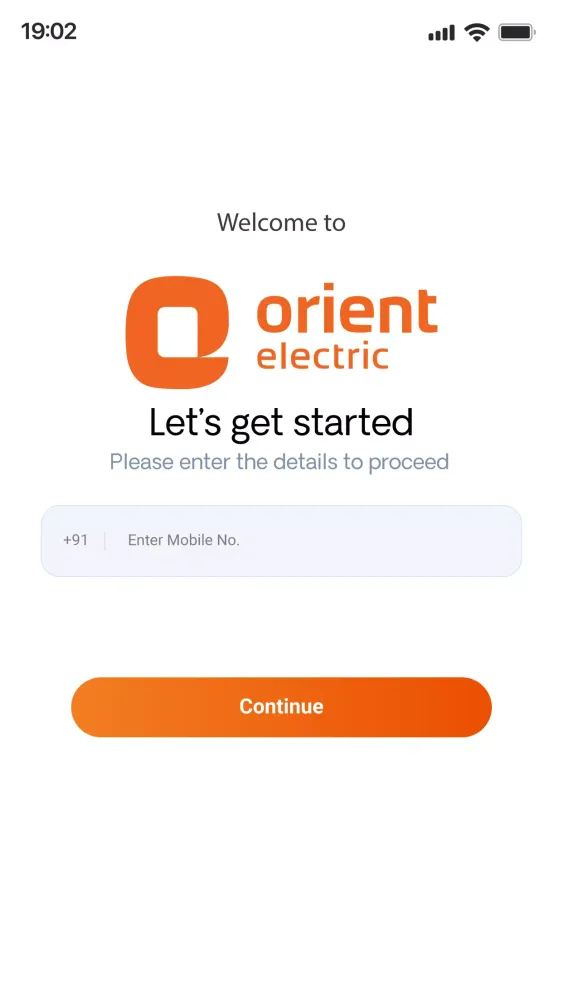563x1000 pixels.
Task: Tap the Enter Mobile No. field
Action: (x=281, y=541)
